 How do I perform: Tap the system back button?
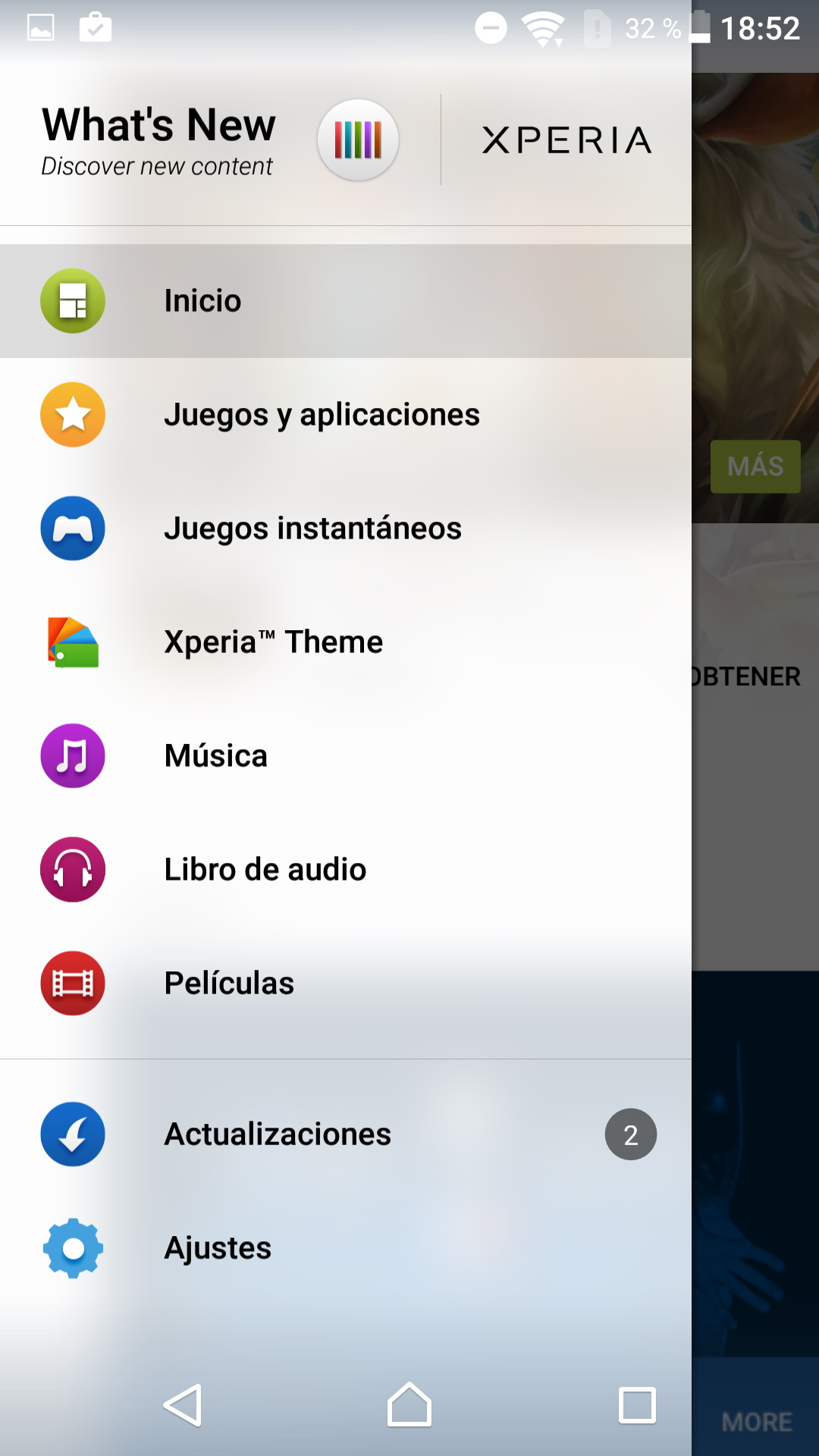tap(183, 1405)
